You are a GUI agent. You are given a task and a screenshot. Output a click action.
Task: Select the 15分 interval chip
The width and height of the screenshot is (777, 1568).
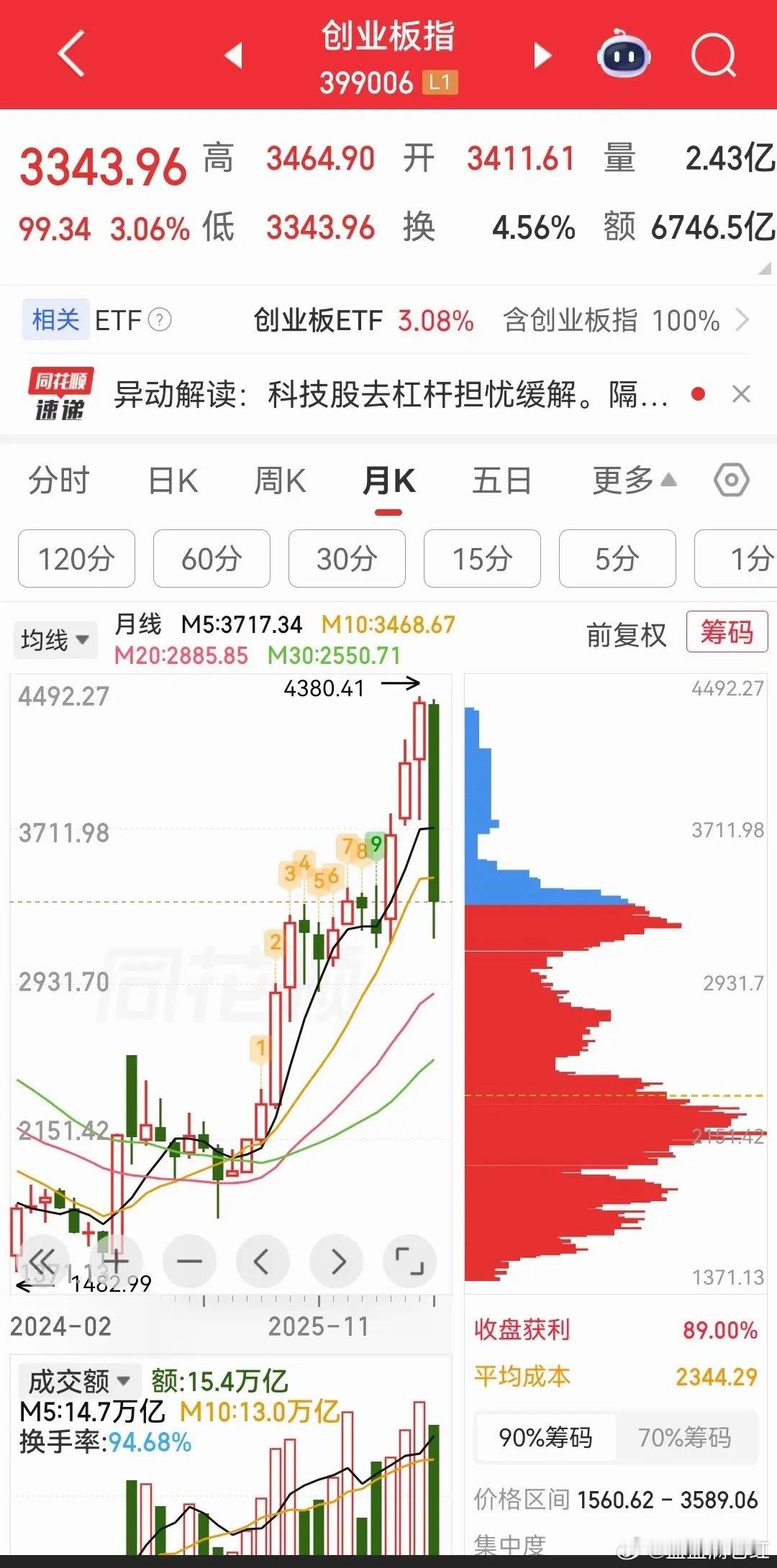(482, 558)
